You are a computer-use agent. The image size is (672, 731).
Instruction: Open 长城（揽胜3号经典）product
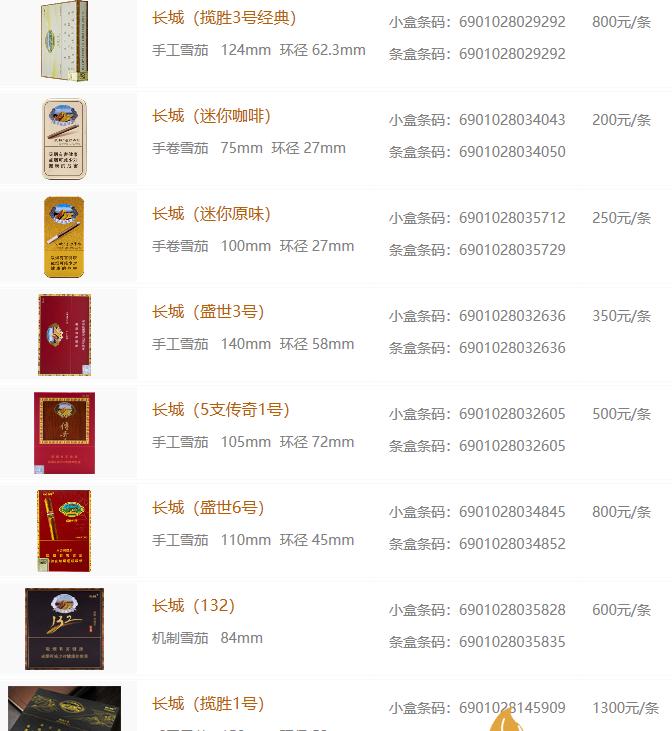coord(224,18)
